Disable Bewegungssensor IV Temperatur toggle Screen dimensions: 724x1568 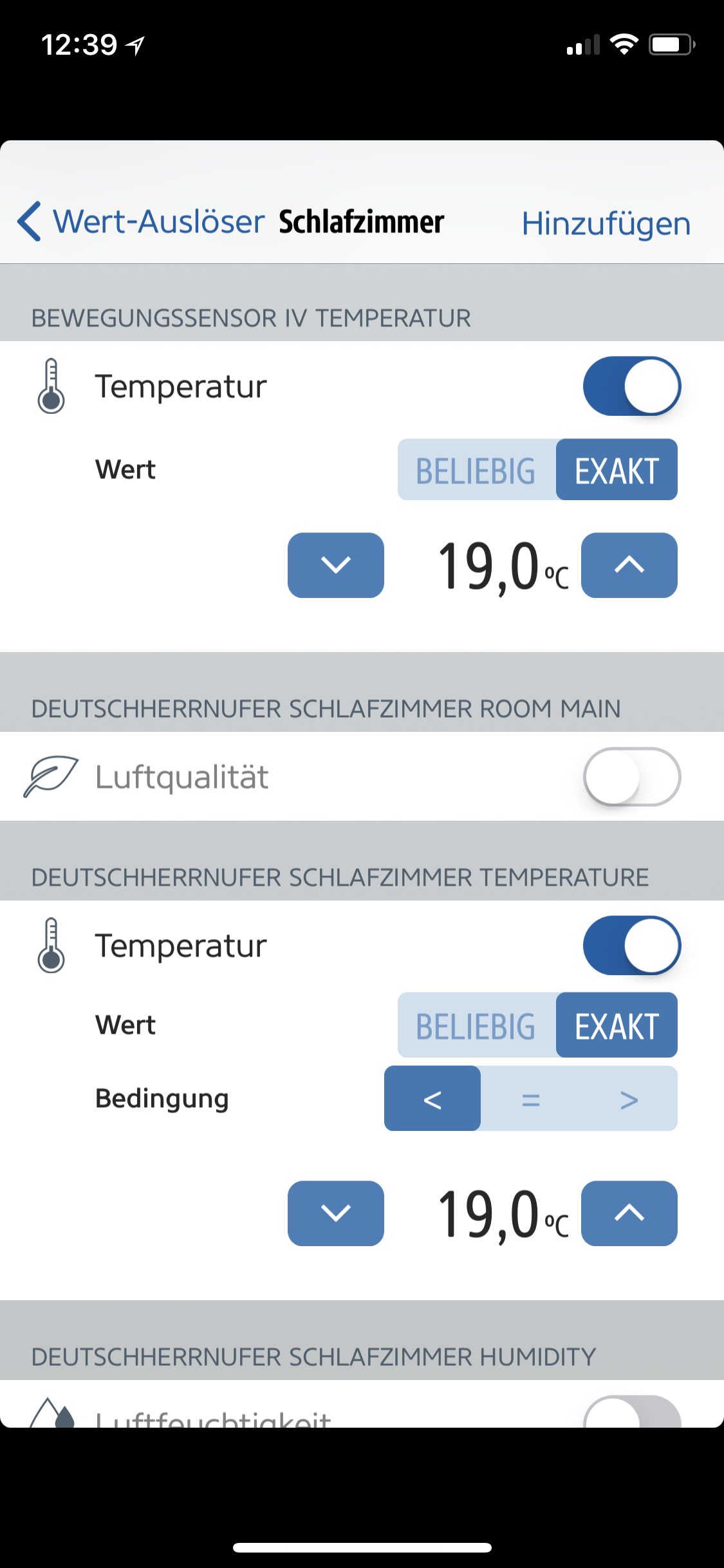pyautogui.click(x=631, y=386)
